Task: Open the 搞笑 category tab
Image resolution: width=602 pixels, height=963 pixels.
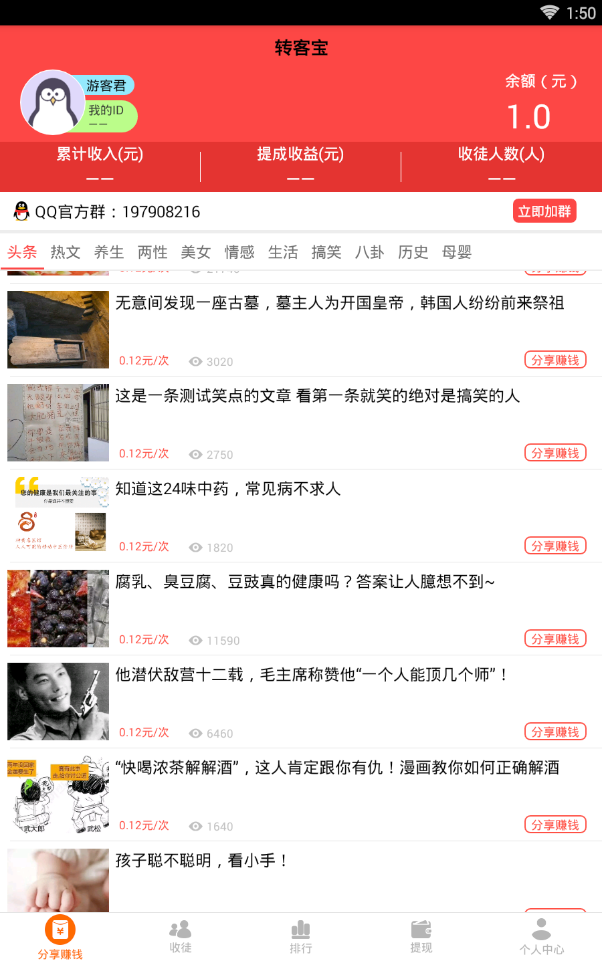Action: click(326, 252)
